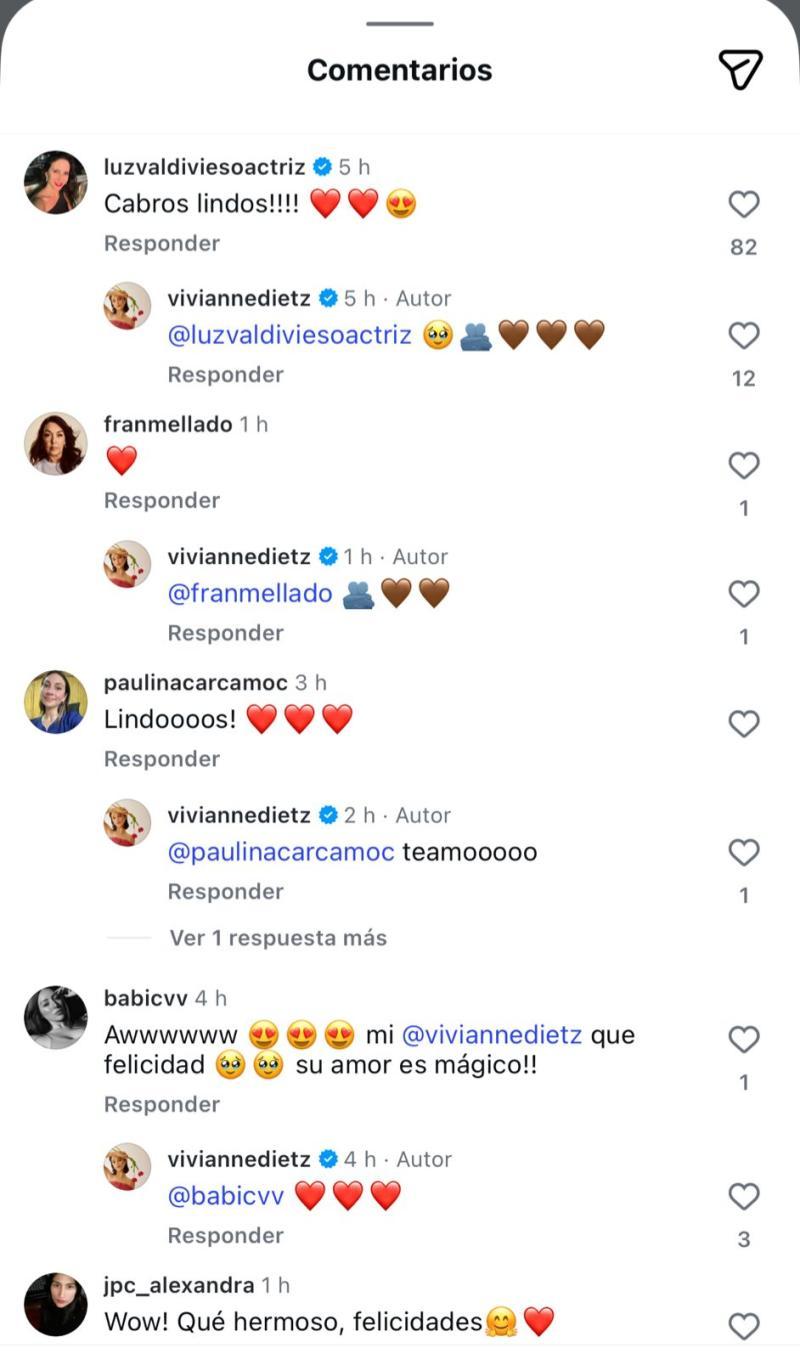Toggle like on viviannedietz's reply to franmellado

point(744,593)
